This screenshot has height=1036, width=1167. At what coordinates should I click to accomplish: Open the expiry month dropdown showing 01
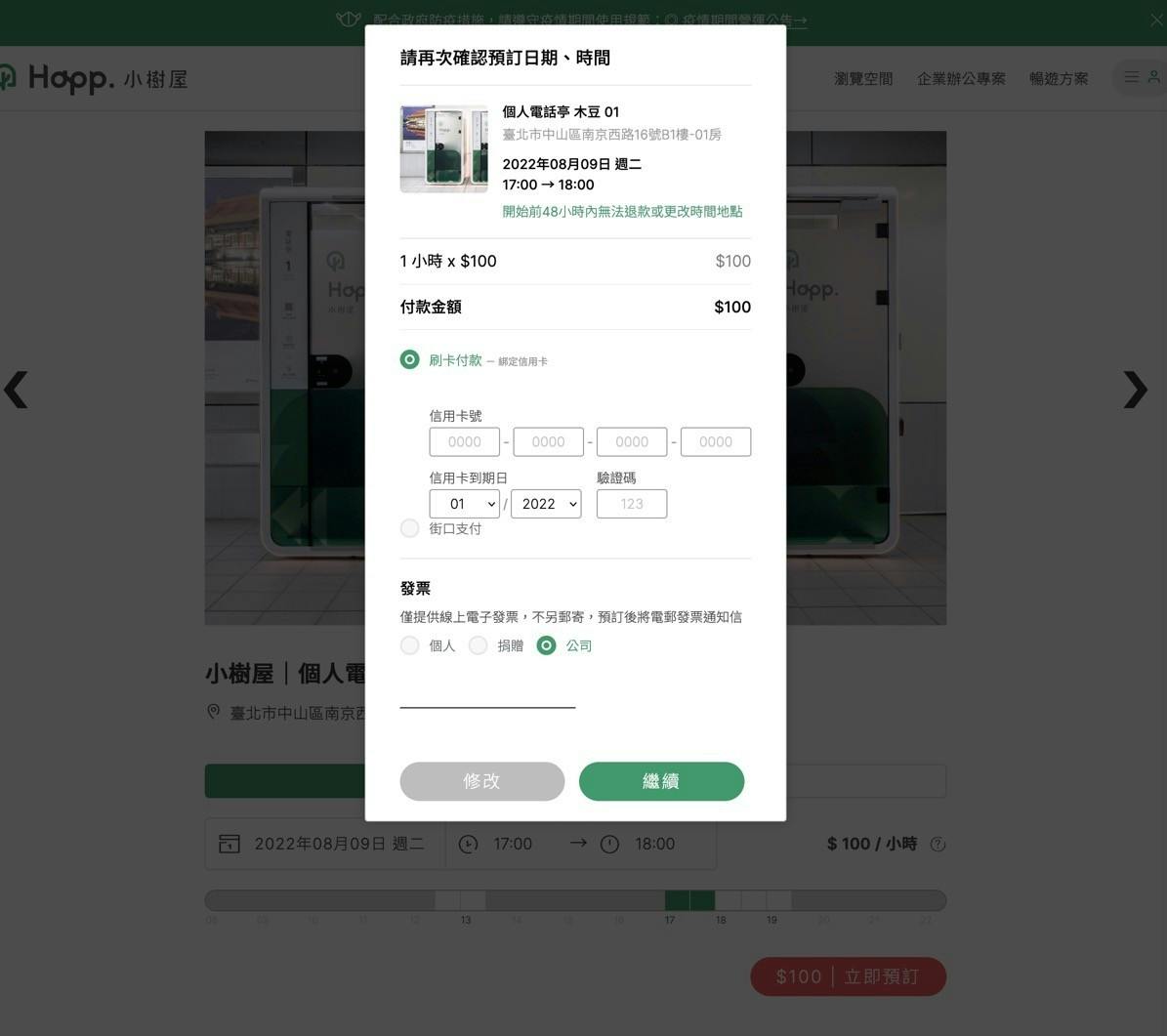point(464,504)
